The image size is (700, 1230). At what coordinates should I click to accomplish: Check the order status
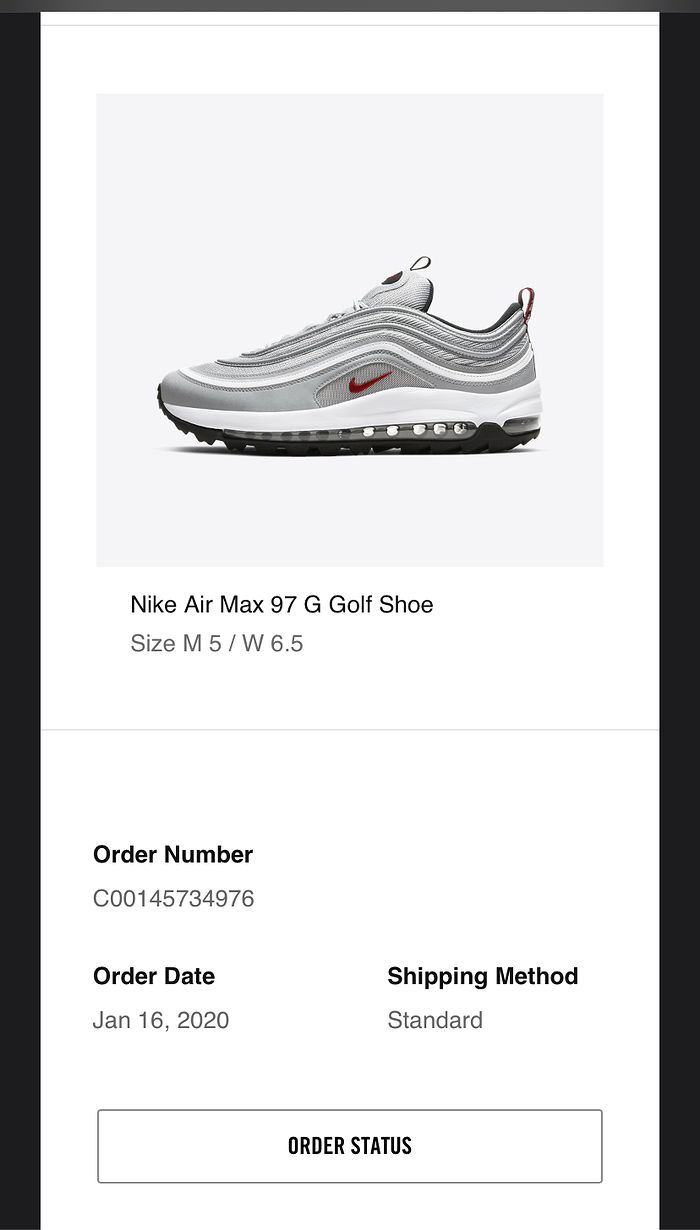coord(350,1146)
